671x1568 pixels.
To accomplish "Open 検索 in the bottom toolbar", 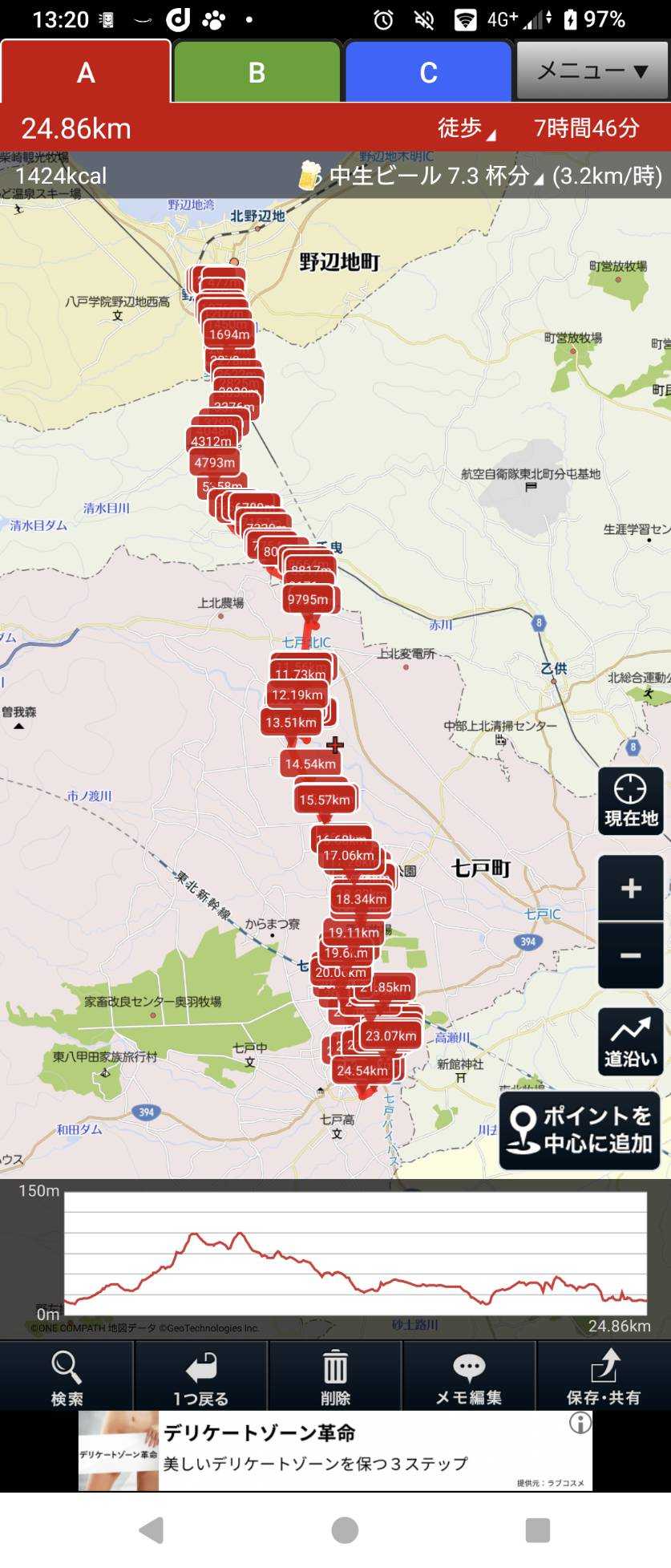I will click(x=67, y=1378).
